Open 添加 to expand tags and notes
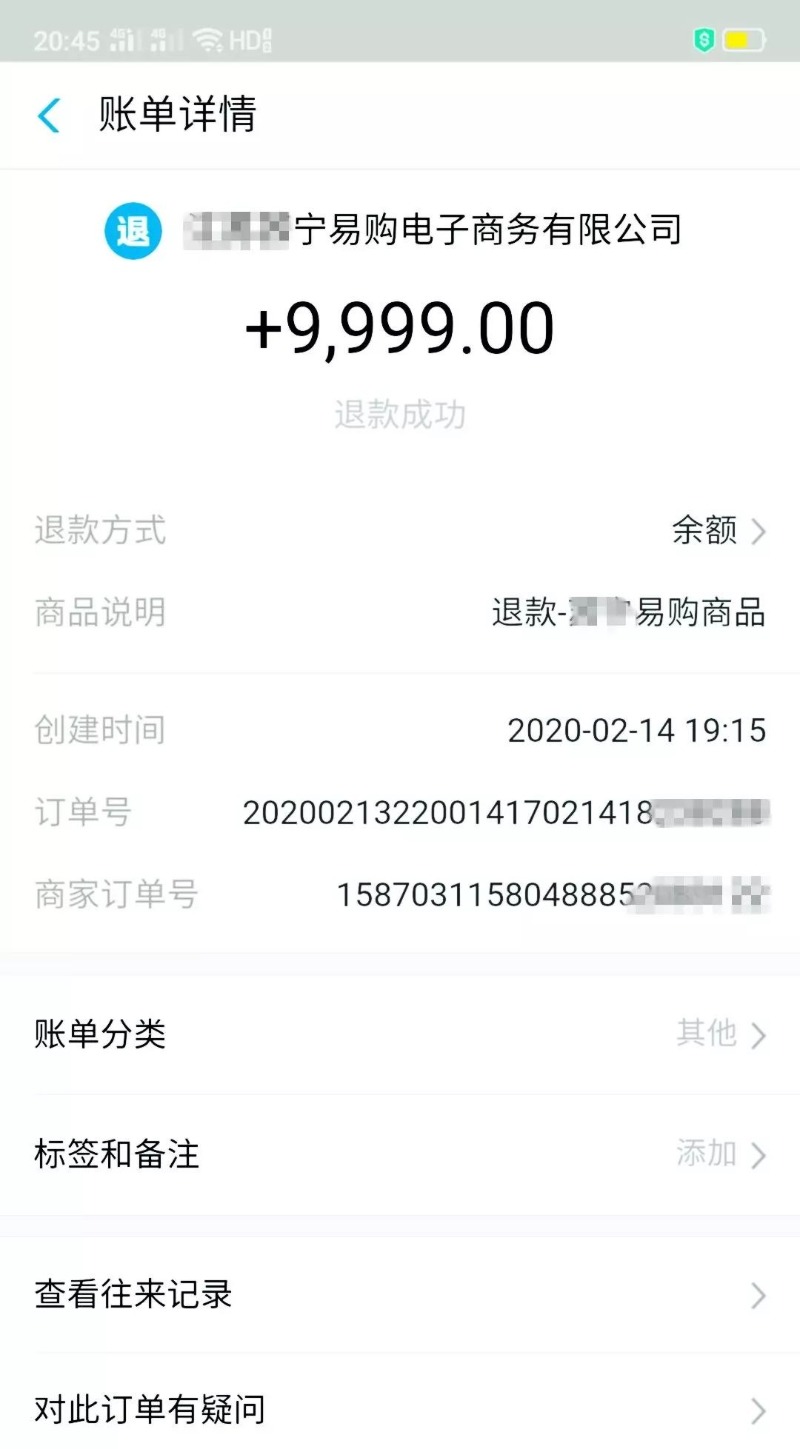The height and width of the screenshot is (1449, 800). coord(706,1154)
